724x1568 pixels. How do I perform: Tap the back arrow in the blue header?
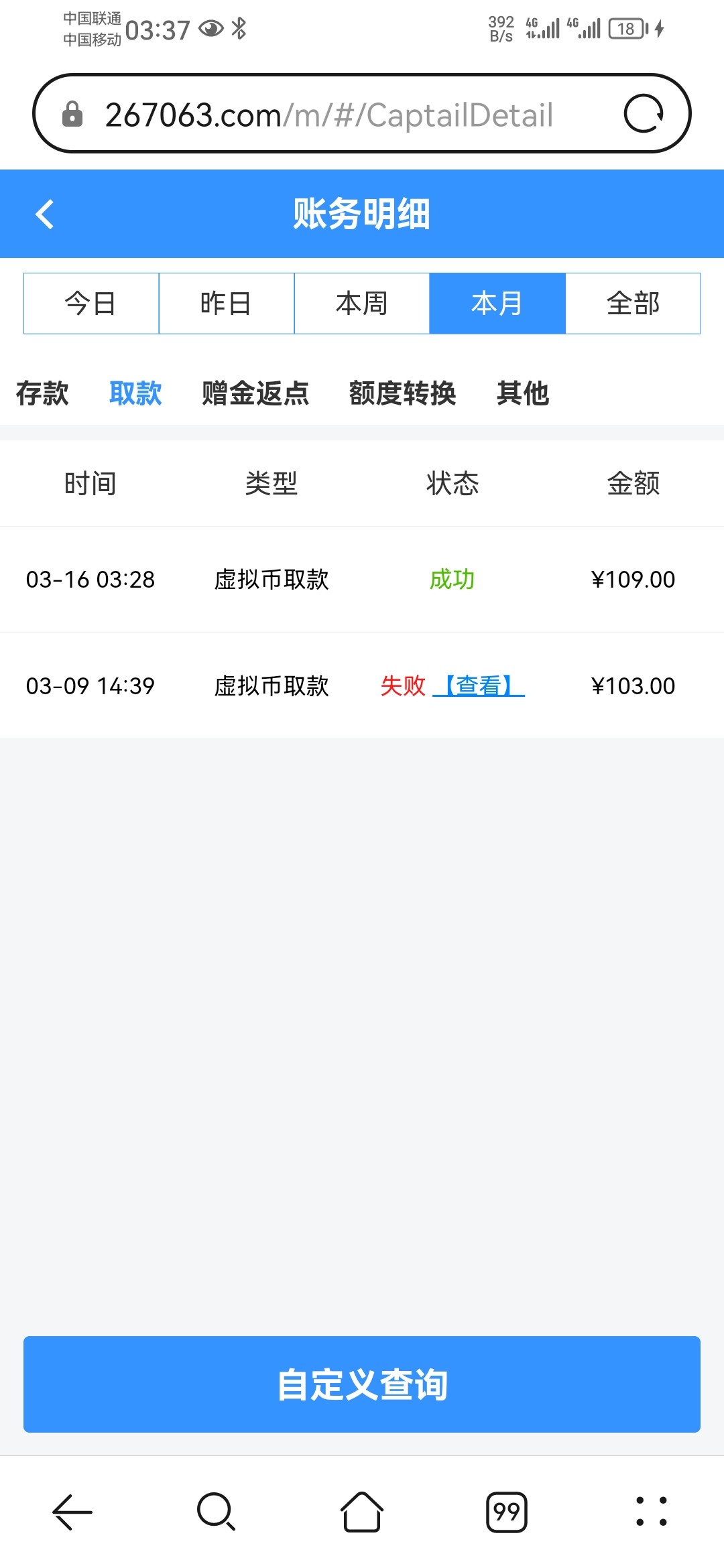click(45, 214)
